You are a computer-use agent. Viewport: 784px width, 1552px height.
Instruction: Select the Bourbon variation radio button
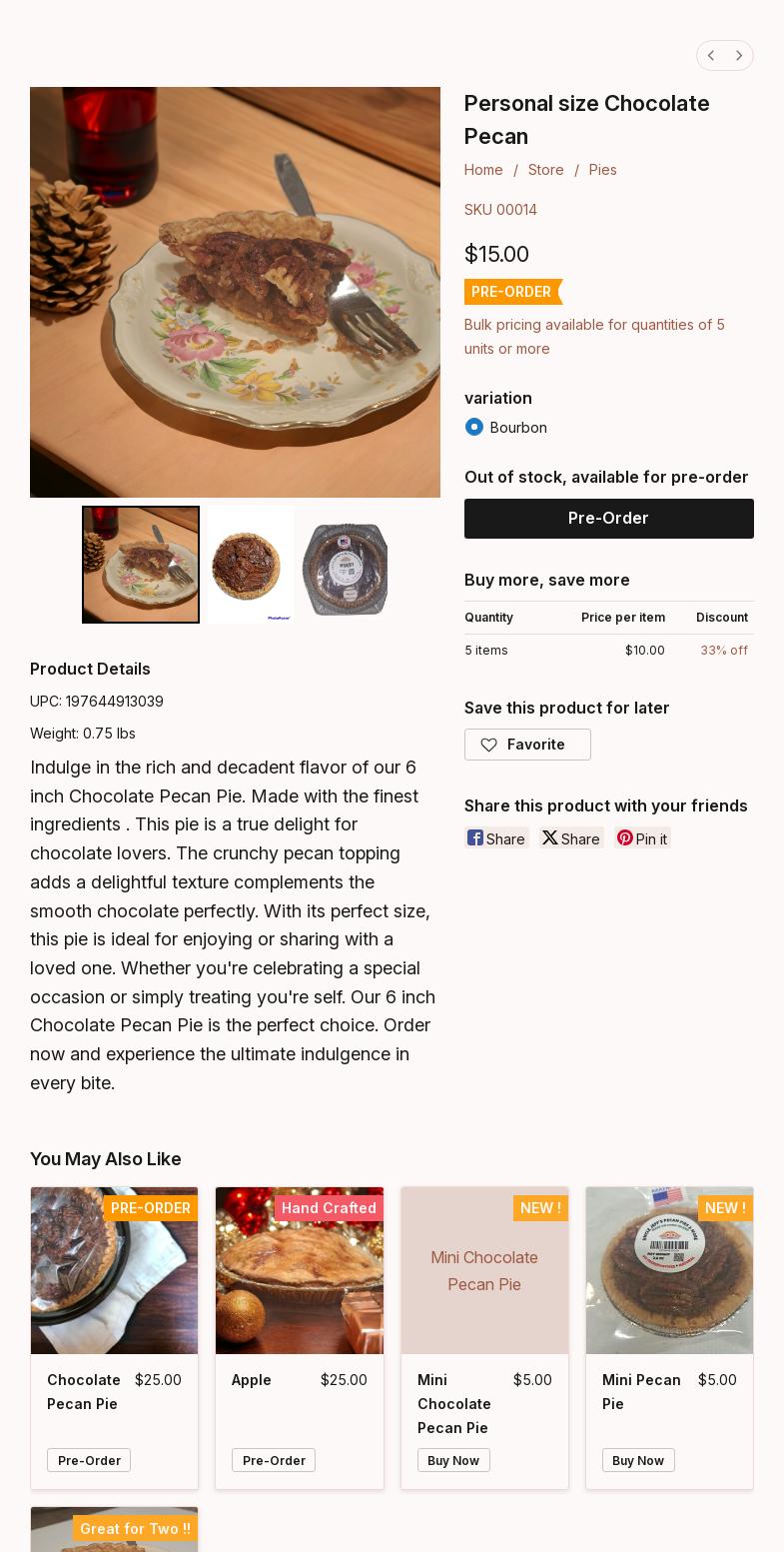pos(474,427)
